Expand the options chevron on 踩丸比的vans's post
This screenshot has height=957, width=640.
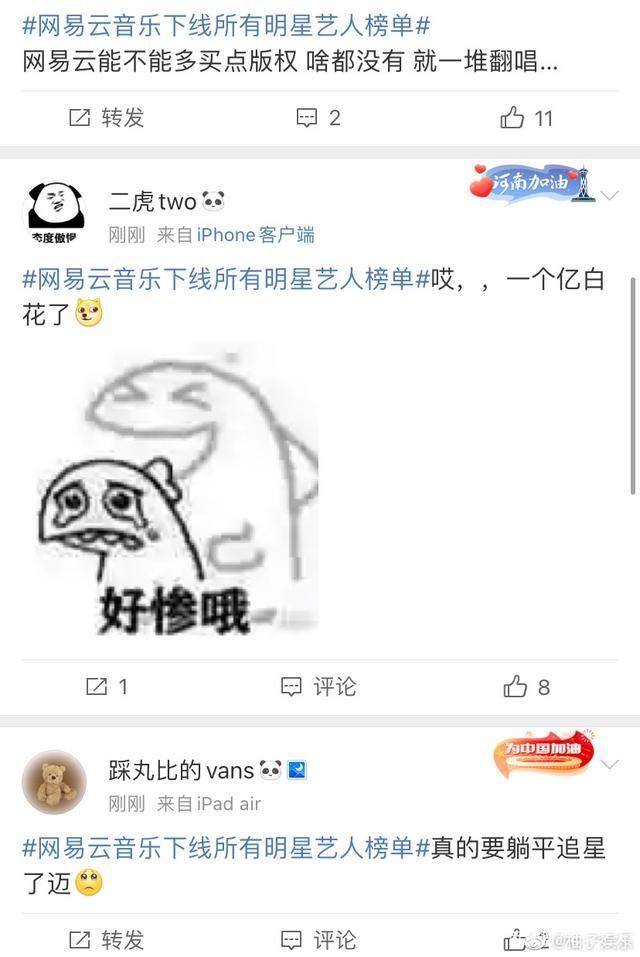point(612,766)
